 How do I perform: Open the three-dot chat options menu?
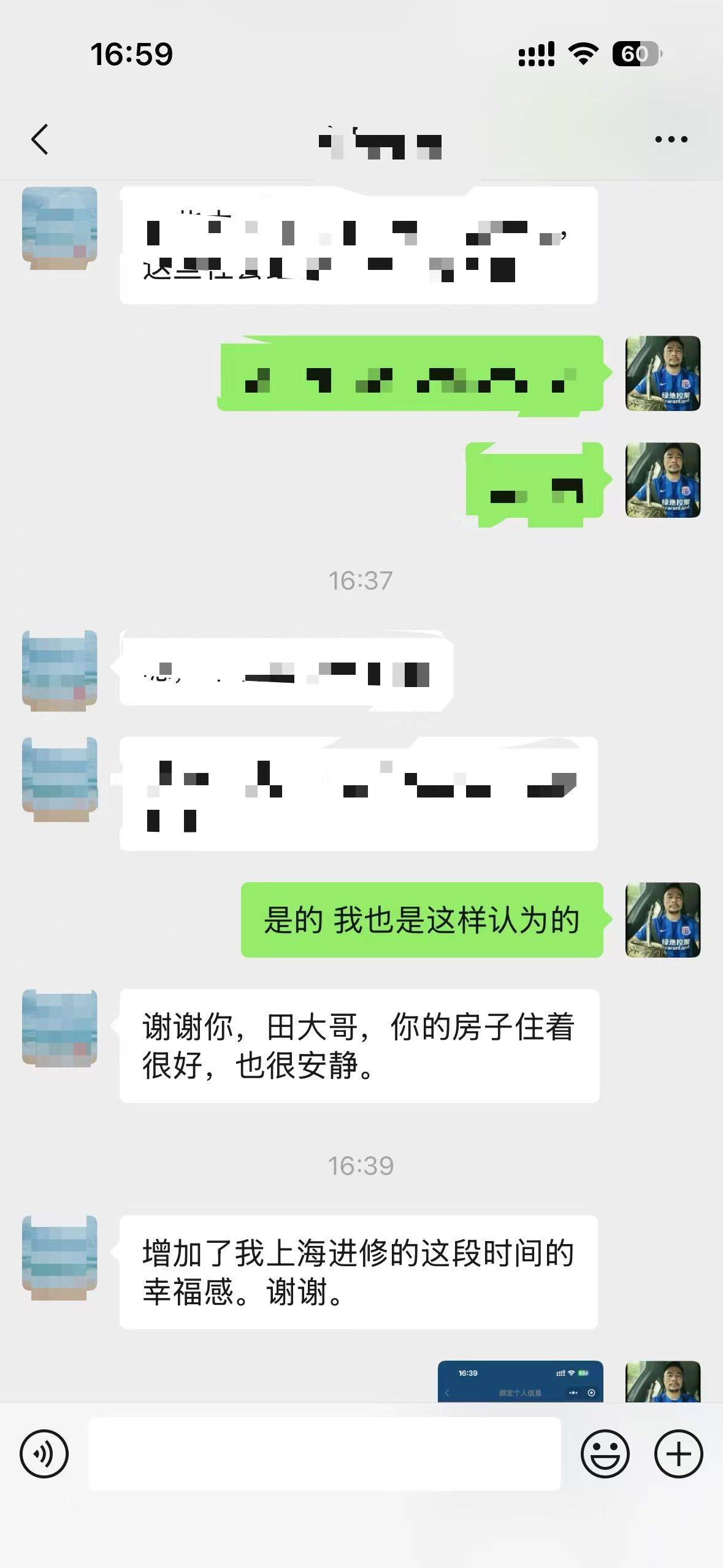click(671, 140)
